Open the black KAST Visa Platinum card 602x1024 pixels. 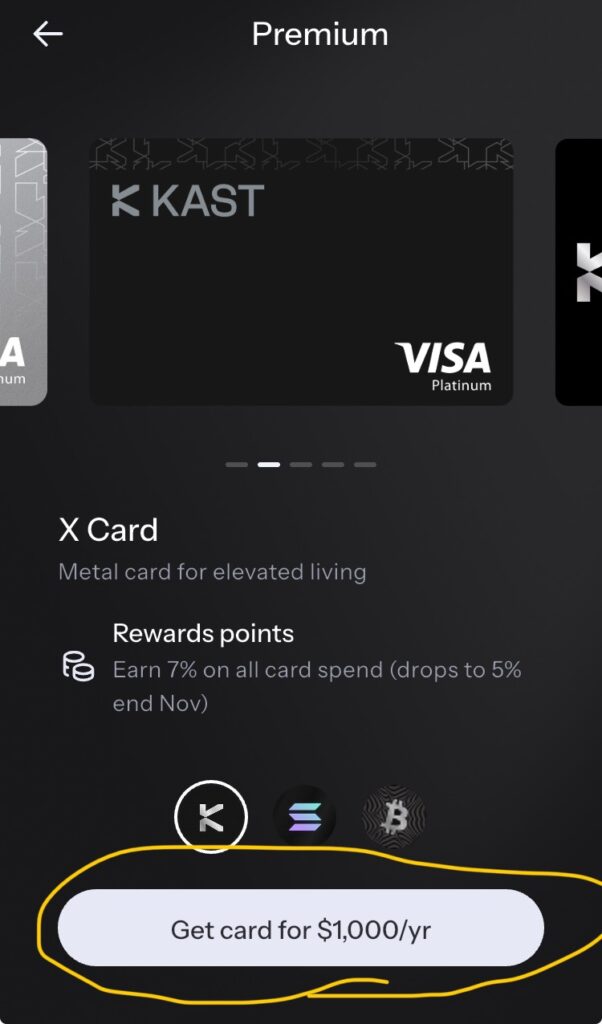coord(300,272)
